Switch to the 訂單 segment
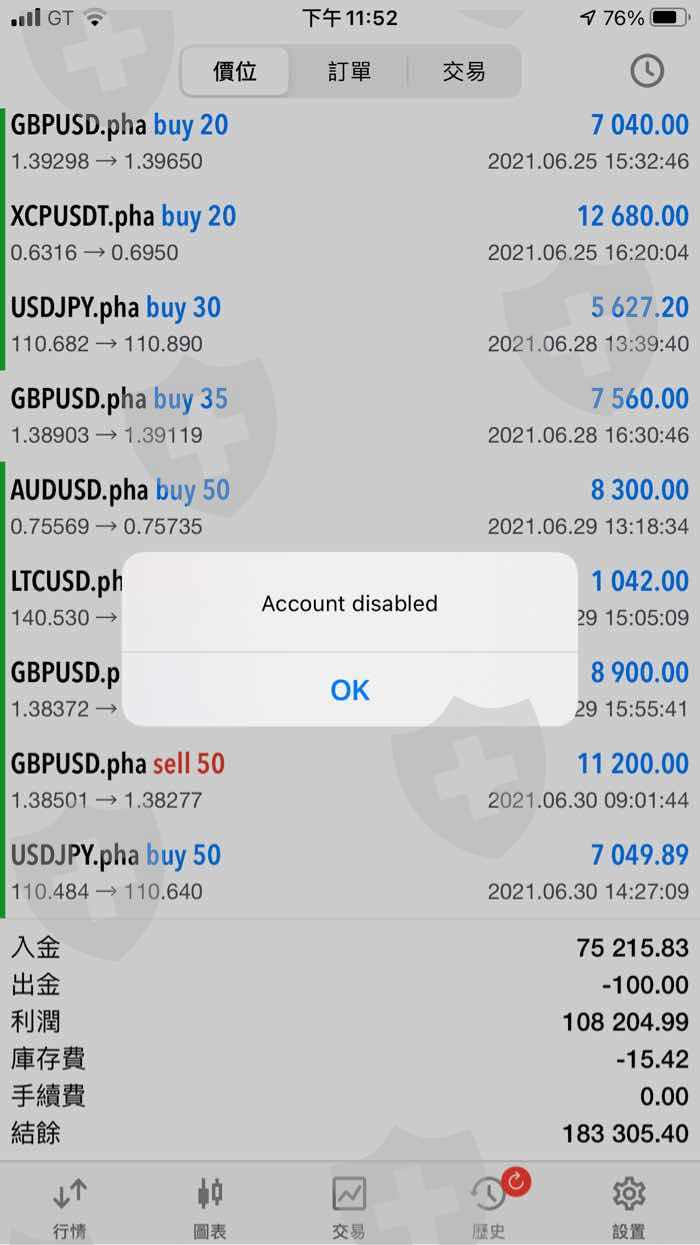This screenshot has width=700, height=1245. click(349, 71)
